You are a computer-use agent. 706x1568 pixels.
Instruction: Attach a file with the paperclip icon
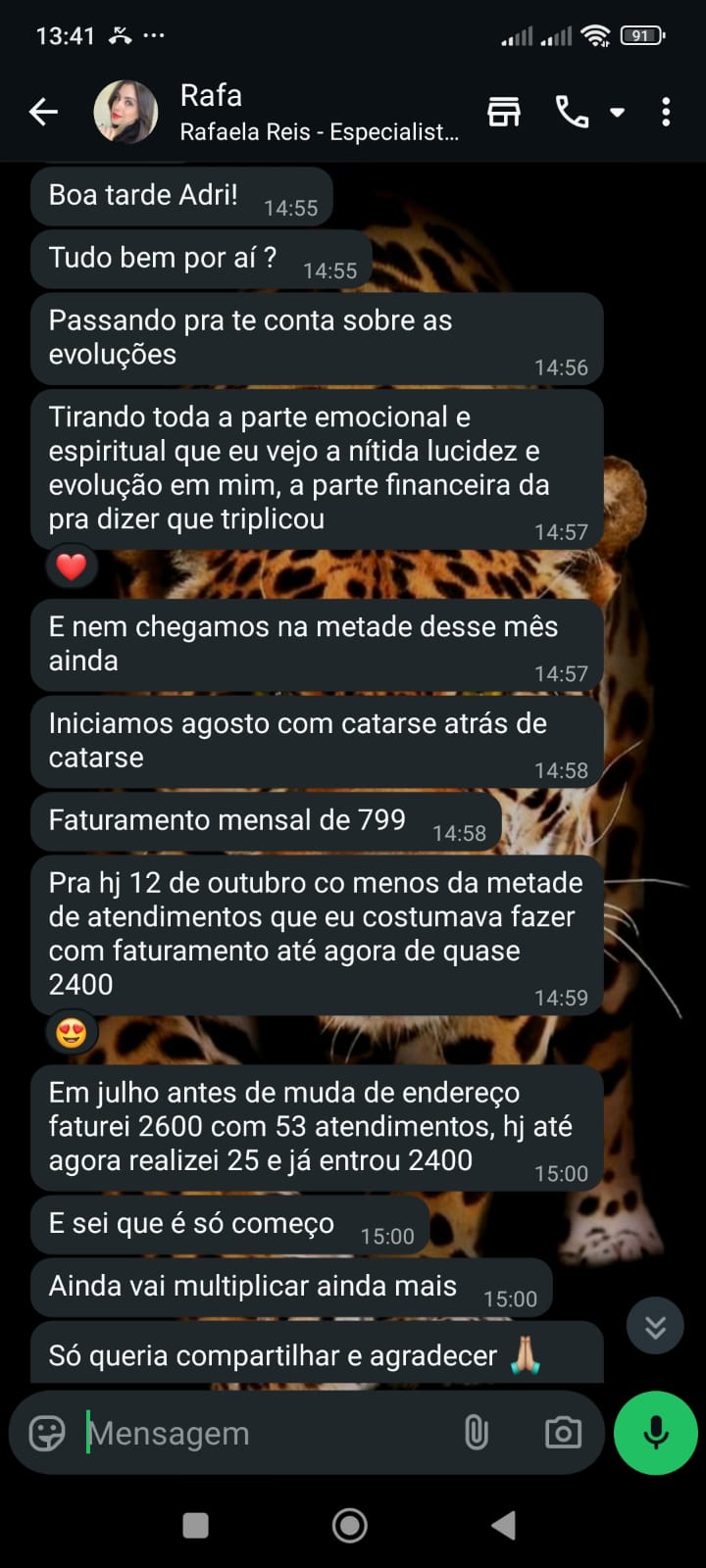477,1433
